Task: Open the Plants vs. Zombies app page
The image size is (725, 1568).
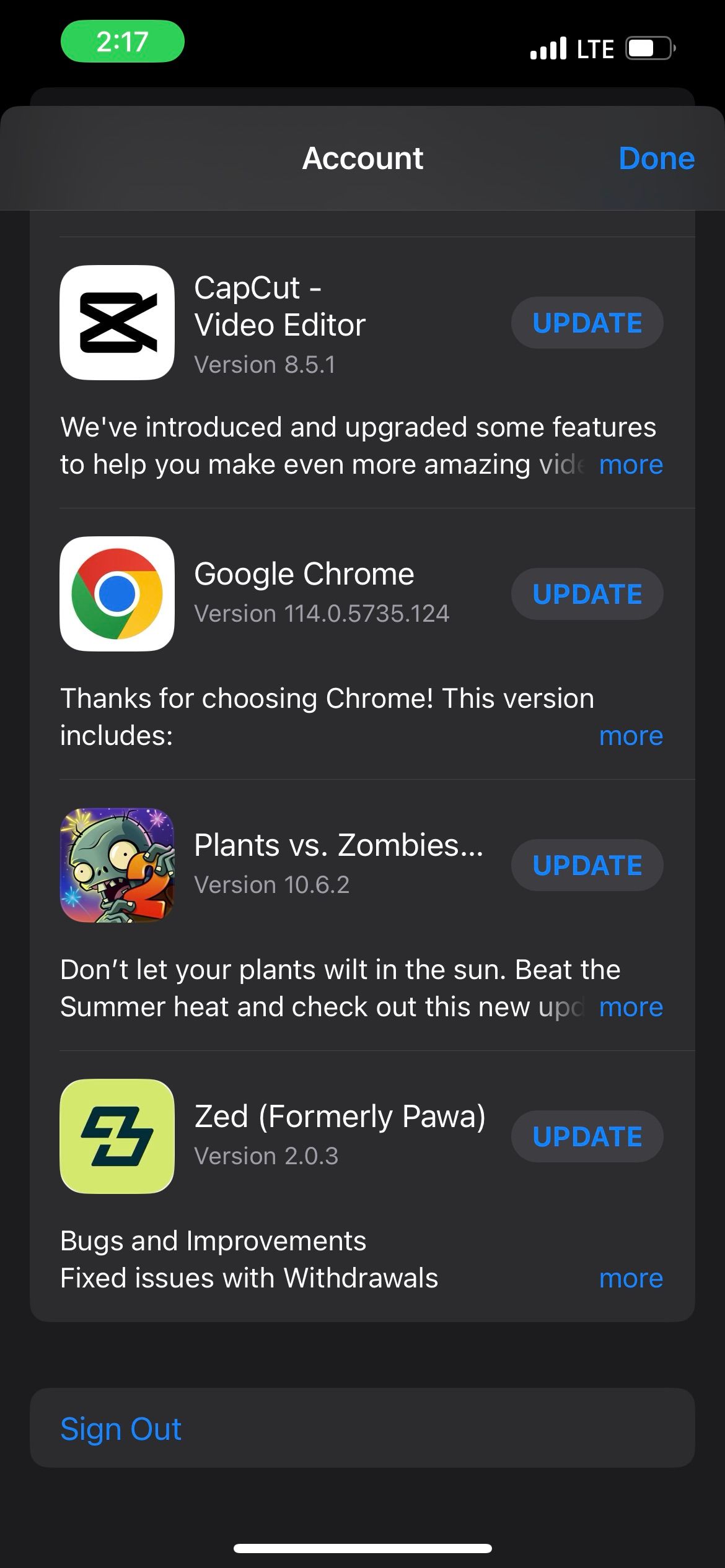Action: tap(117, 865)
